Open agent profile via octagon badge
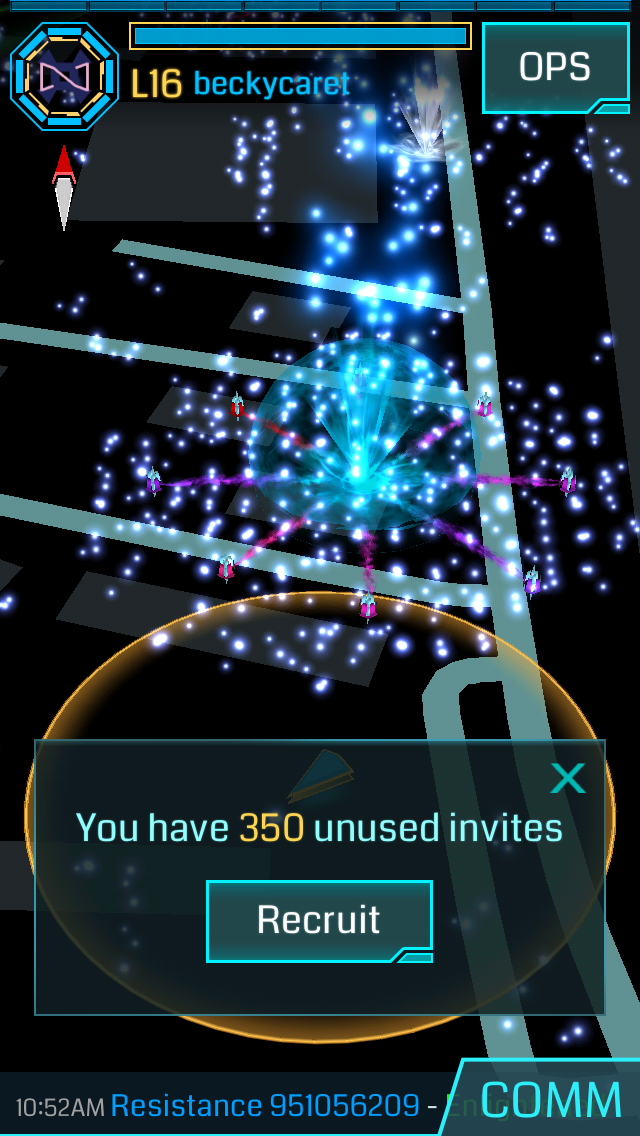This screenshot has height=1136, width=640. [x=64, y=76]
